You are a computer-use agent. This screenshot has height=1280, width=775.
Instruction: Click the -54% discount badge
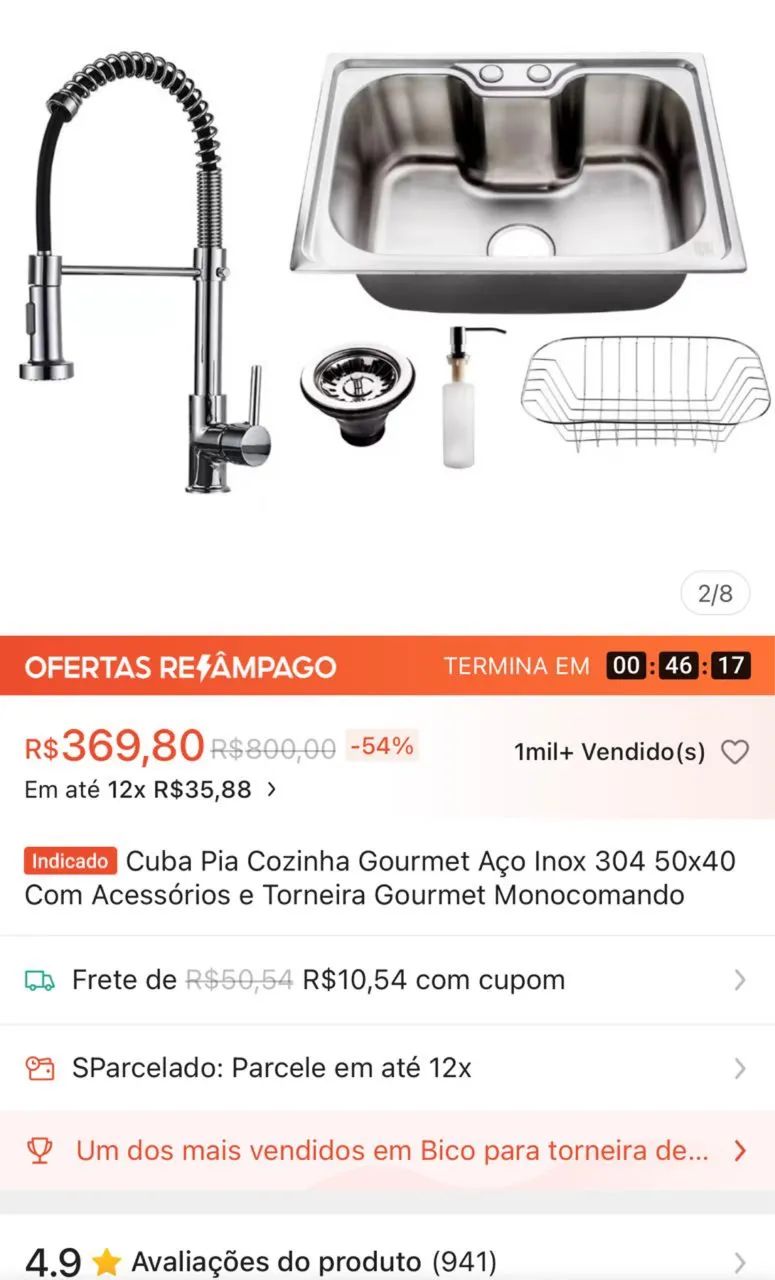(383, 745)
